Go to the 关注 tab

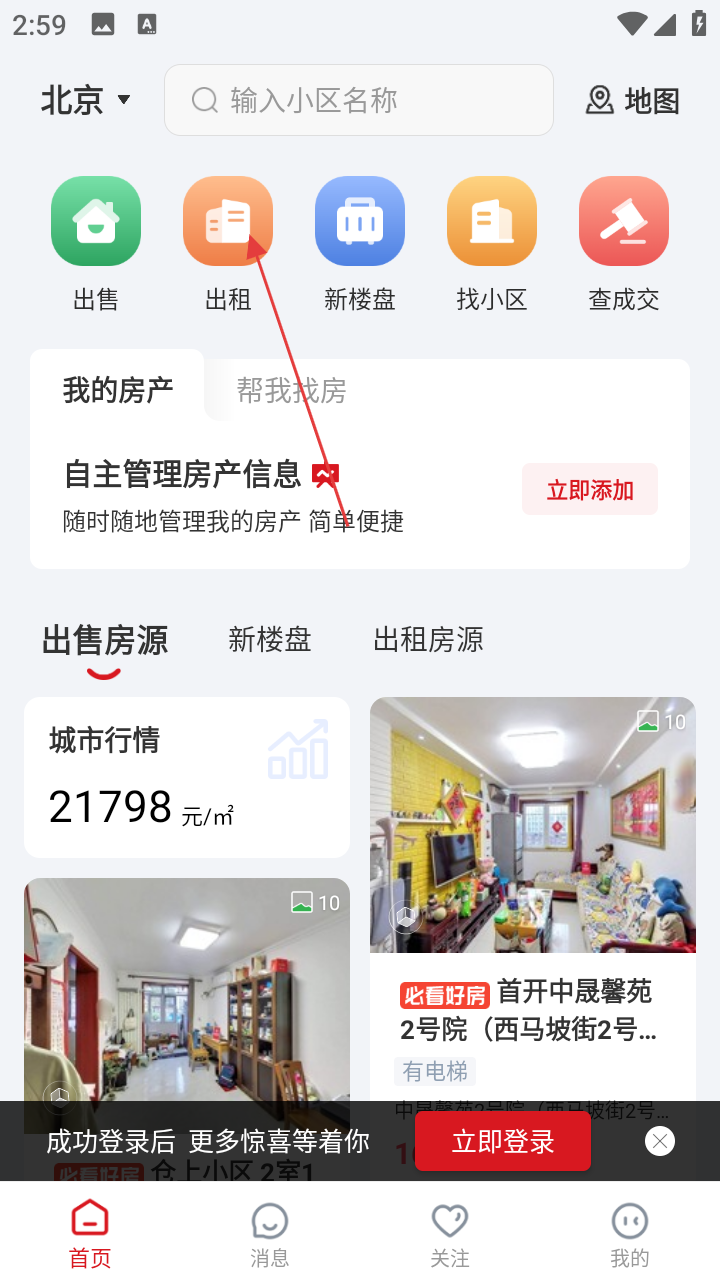[450, 1235]
